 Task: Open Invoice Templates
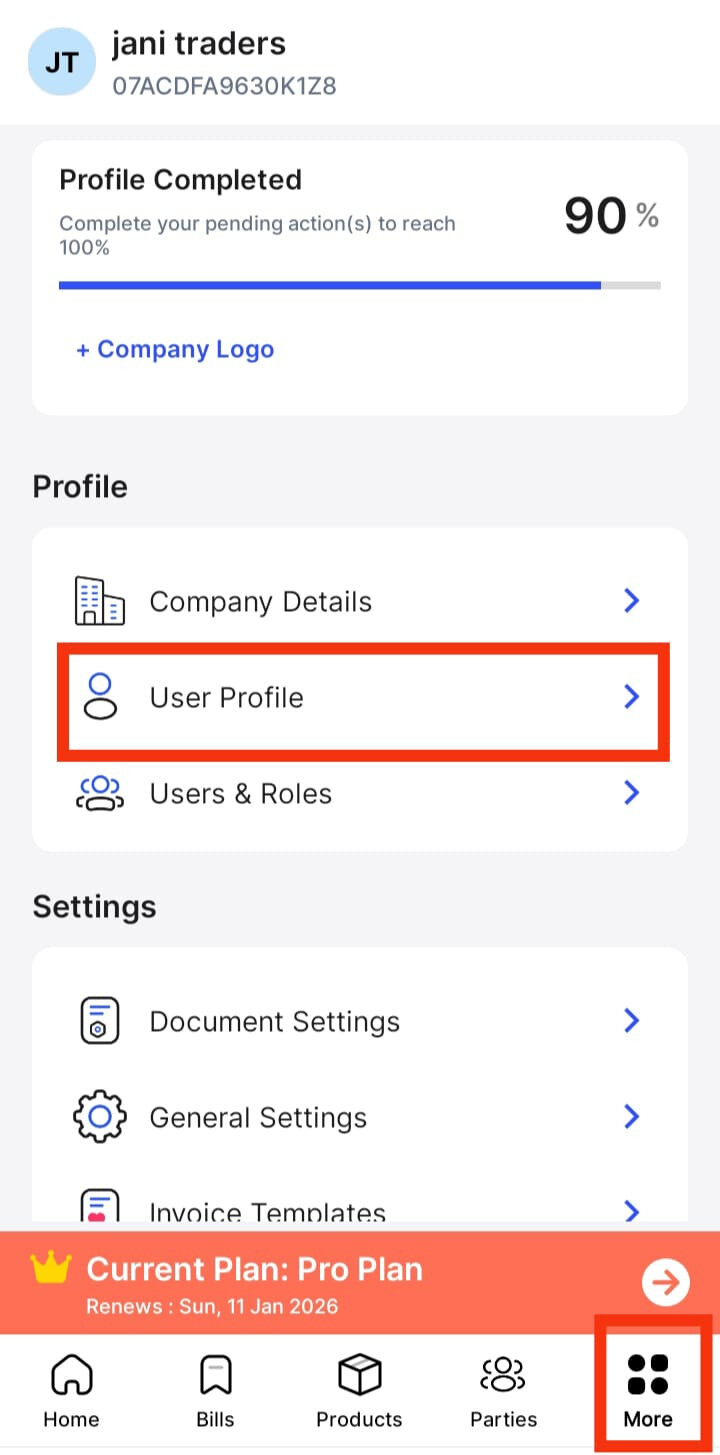[x=360, y=1204]
